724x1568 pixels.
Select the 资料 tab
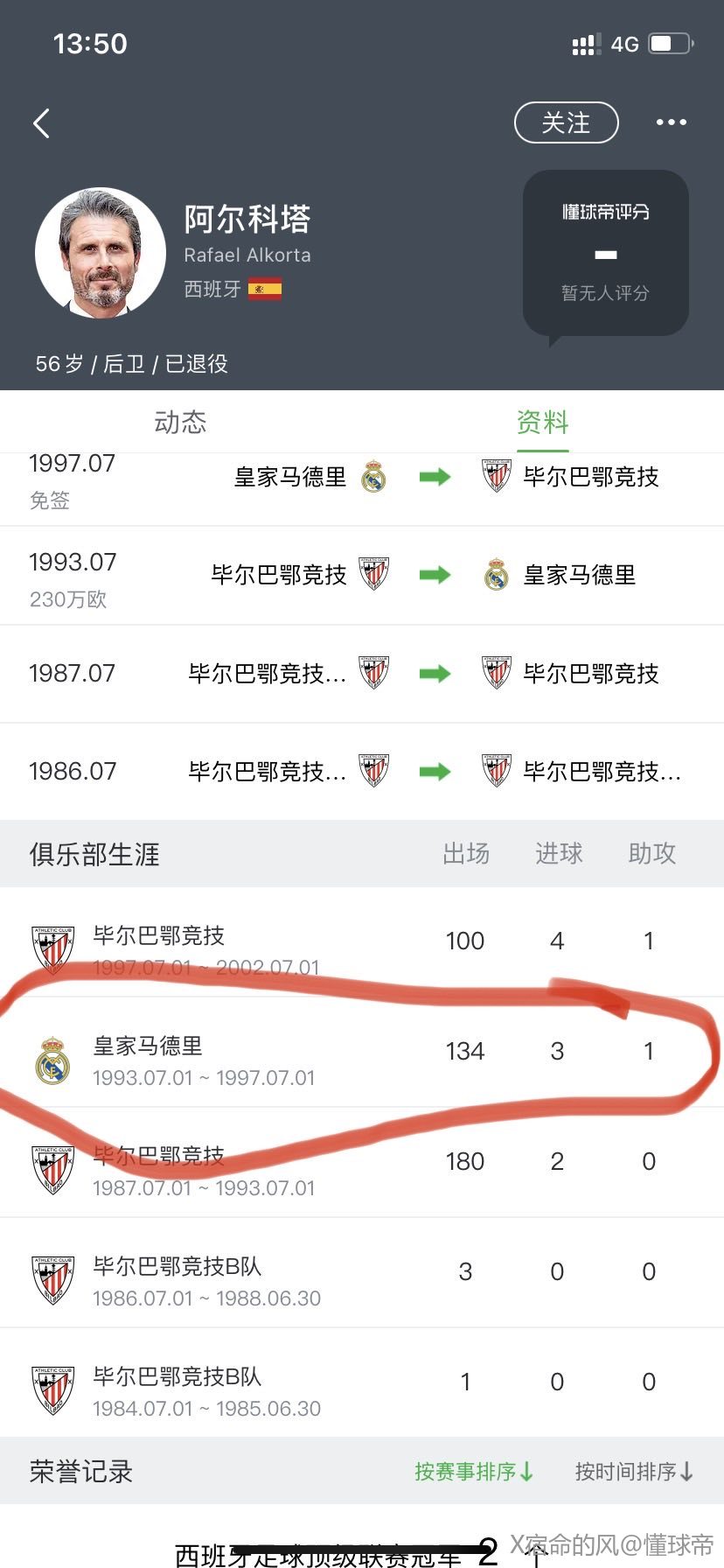point(542,423)
